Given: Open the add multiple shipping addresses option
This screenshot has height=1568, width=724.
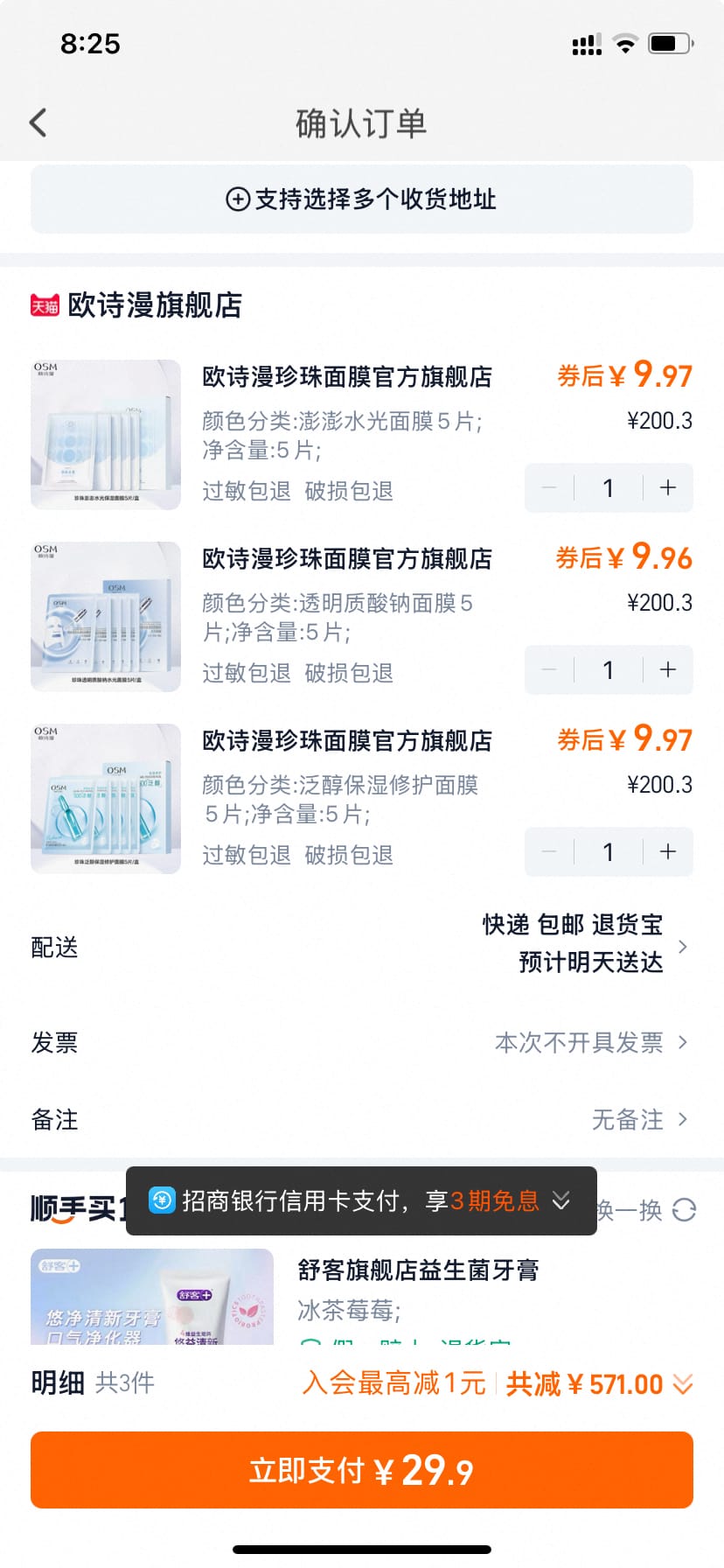Looking at the screenshot, I should 362,199.
